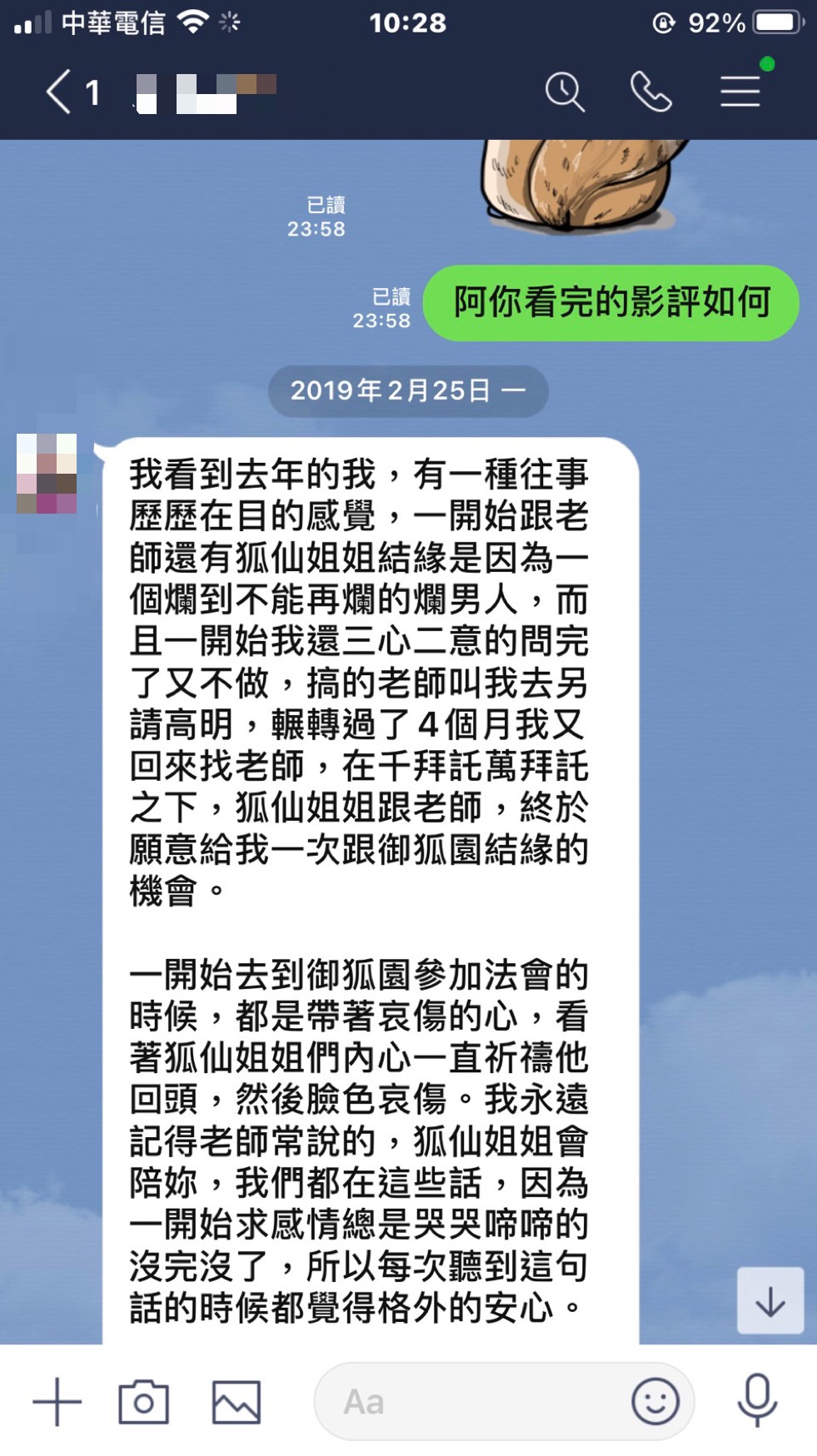Viewport: 817px width, 1456px height.
Task: Go back to the chat list
Action: [60, 92]
